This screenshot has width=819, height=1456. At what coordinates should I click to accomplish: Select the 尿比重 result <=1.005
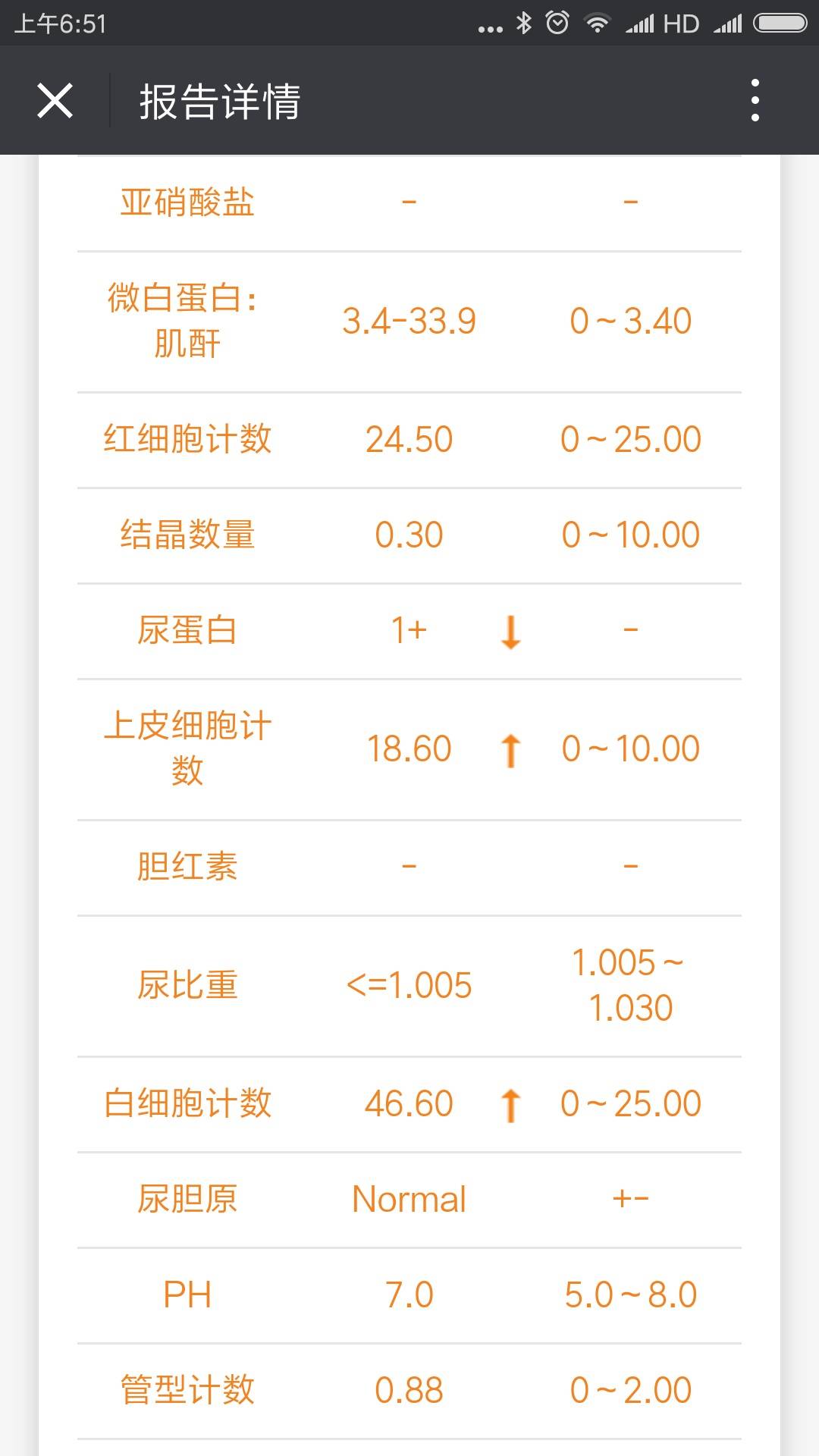coord(409,984)
